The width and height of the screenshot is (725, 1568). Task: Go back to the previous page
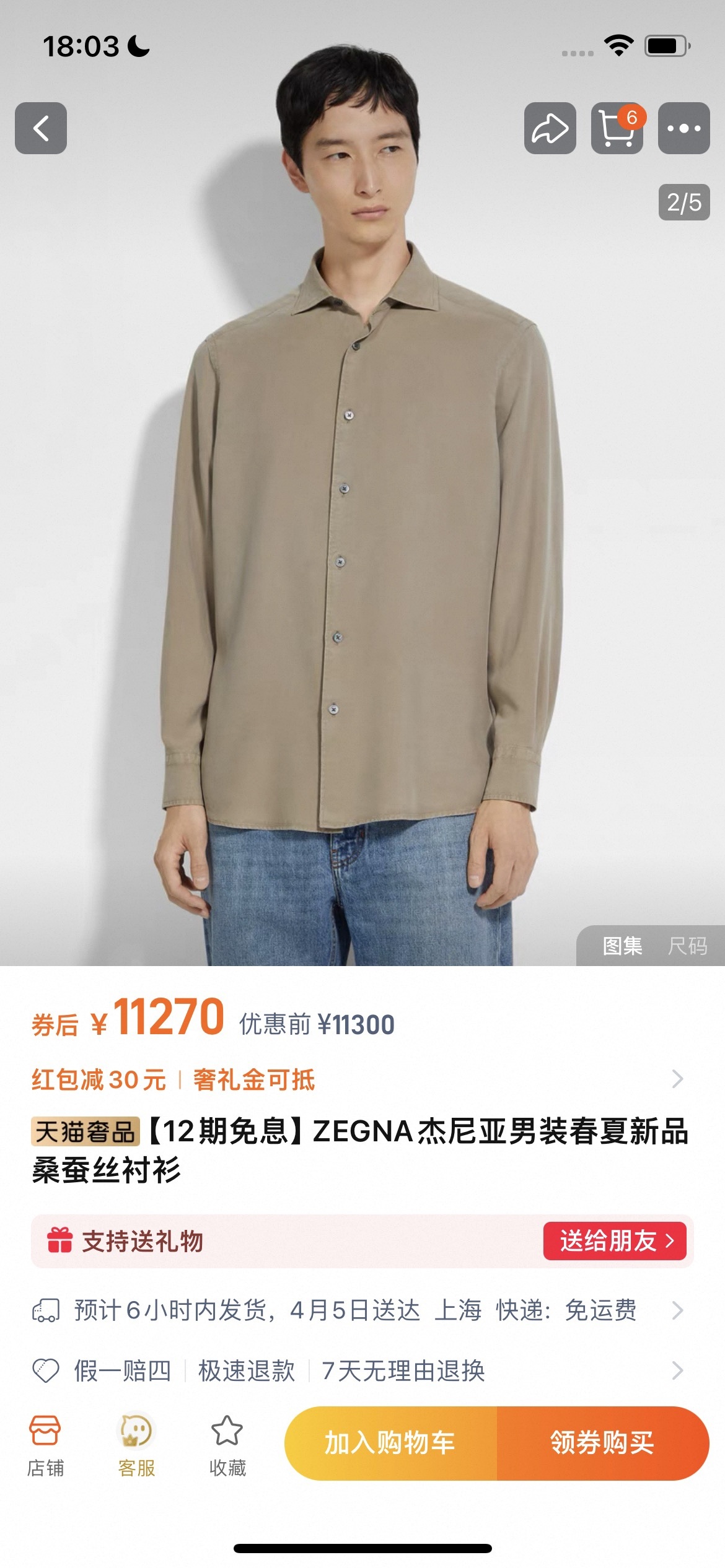click(41, 128)
